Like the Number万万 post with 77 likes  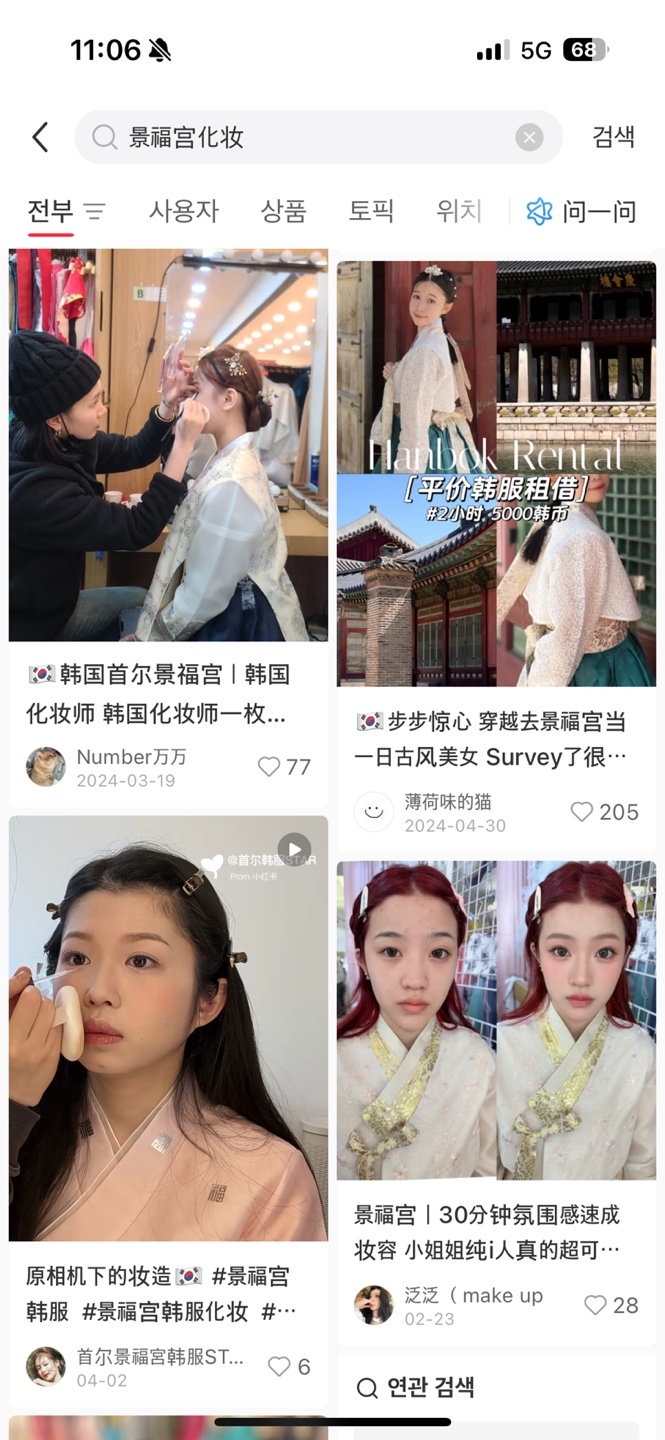tap(269, 767)
